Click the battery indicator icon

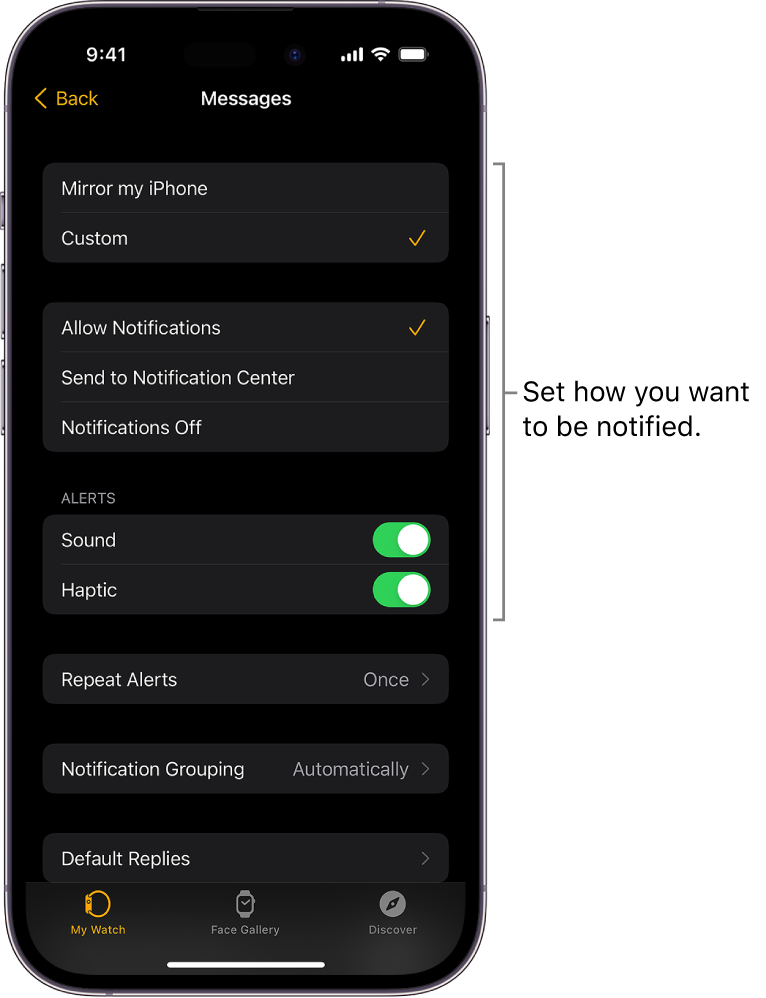[414, 55]
